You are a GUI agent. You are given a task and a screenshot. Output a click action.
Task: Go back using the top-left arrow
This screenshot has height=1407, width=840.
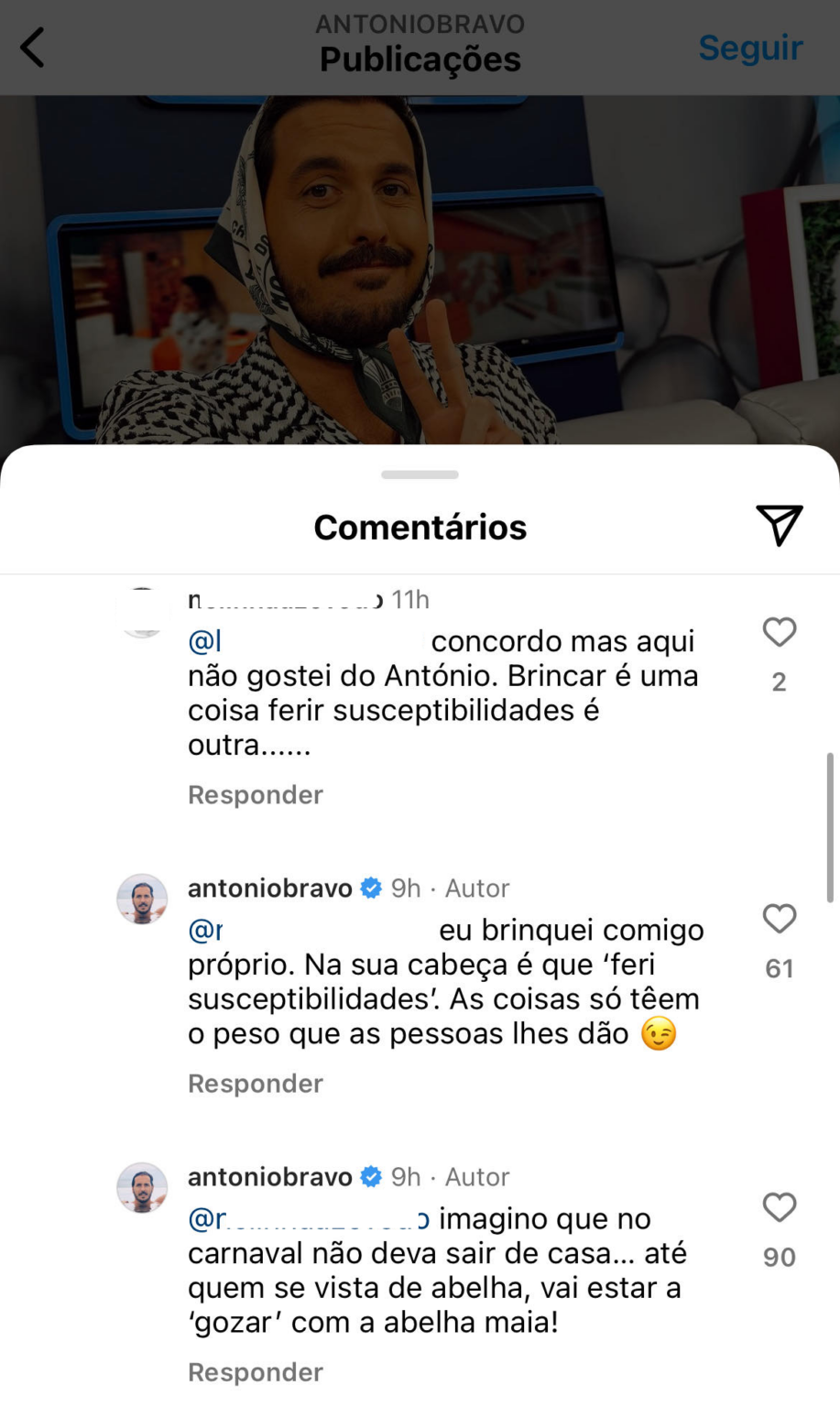pos(33,48)
